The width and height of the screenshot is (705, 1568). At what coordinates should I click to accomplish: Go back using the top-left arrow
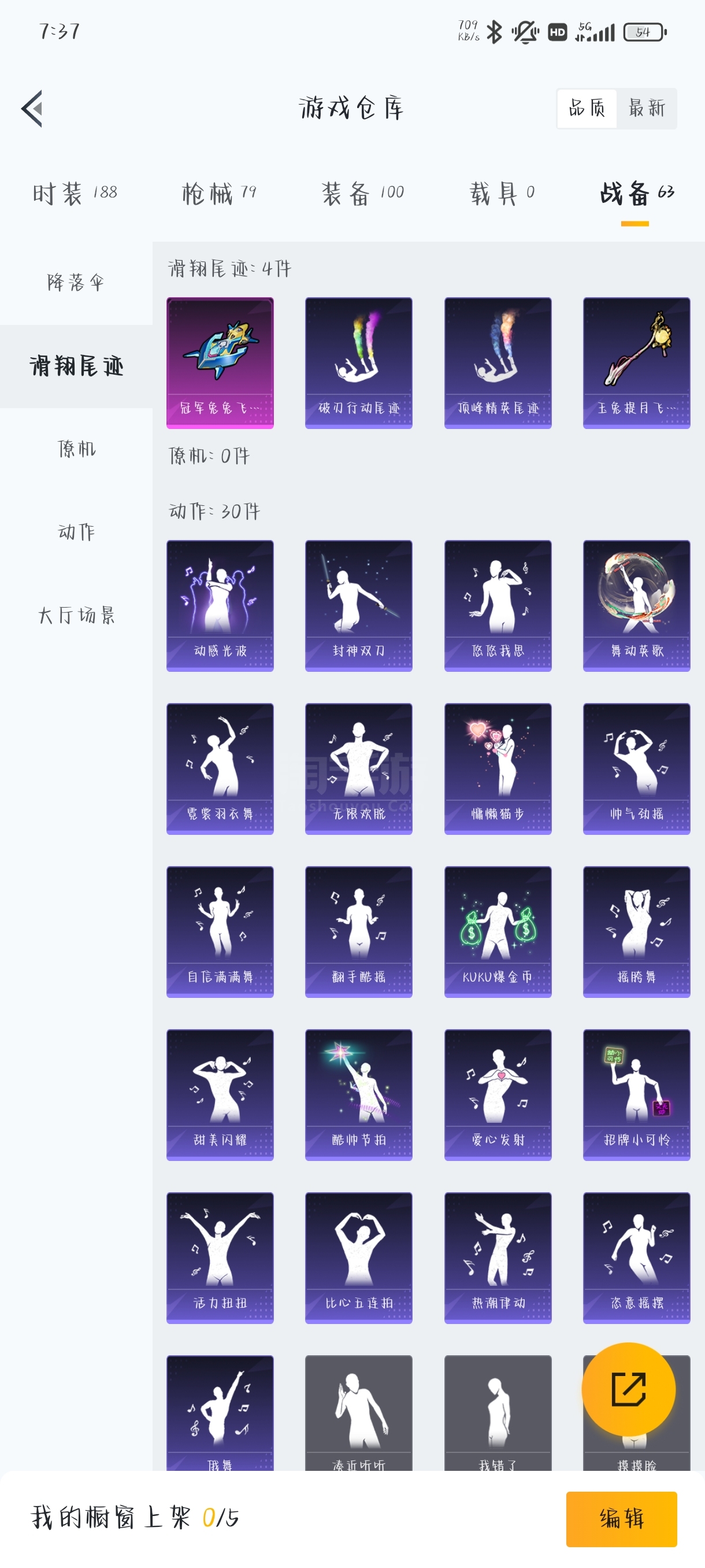coord(32,109)
